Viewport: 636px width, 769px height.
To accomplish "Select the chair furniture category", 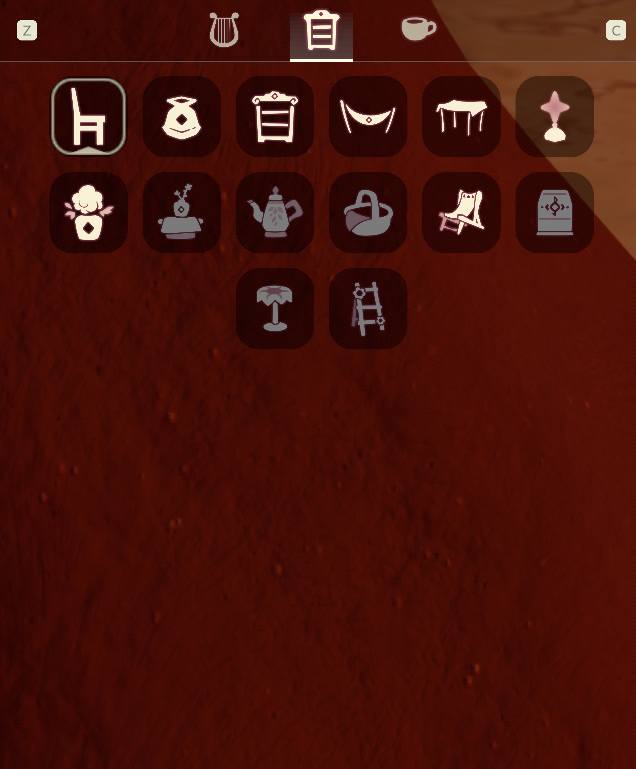I will [88, 117].
